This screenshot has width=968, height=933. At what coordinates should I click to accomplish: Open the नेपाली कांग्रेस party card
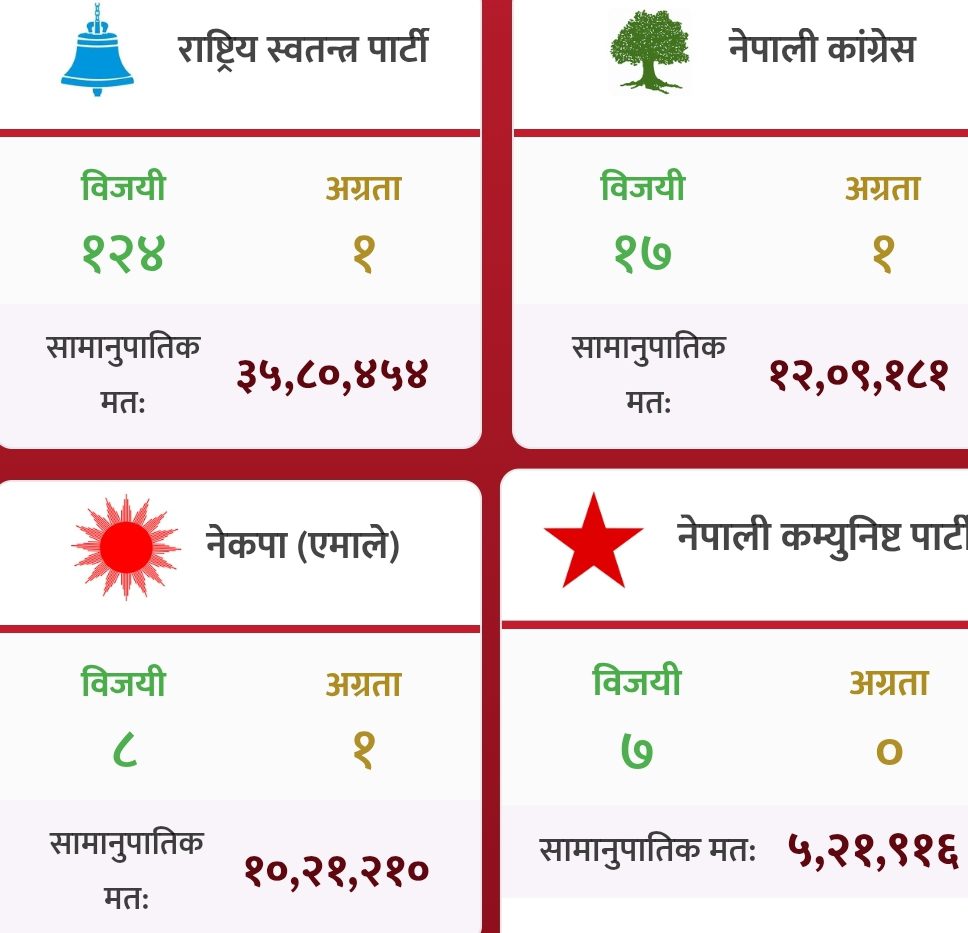820,48
